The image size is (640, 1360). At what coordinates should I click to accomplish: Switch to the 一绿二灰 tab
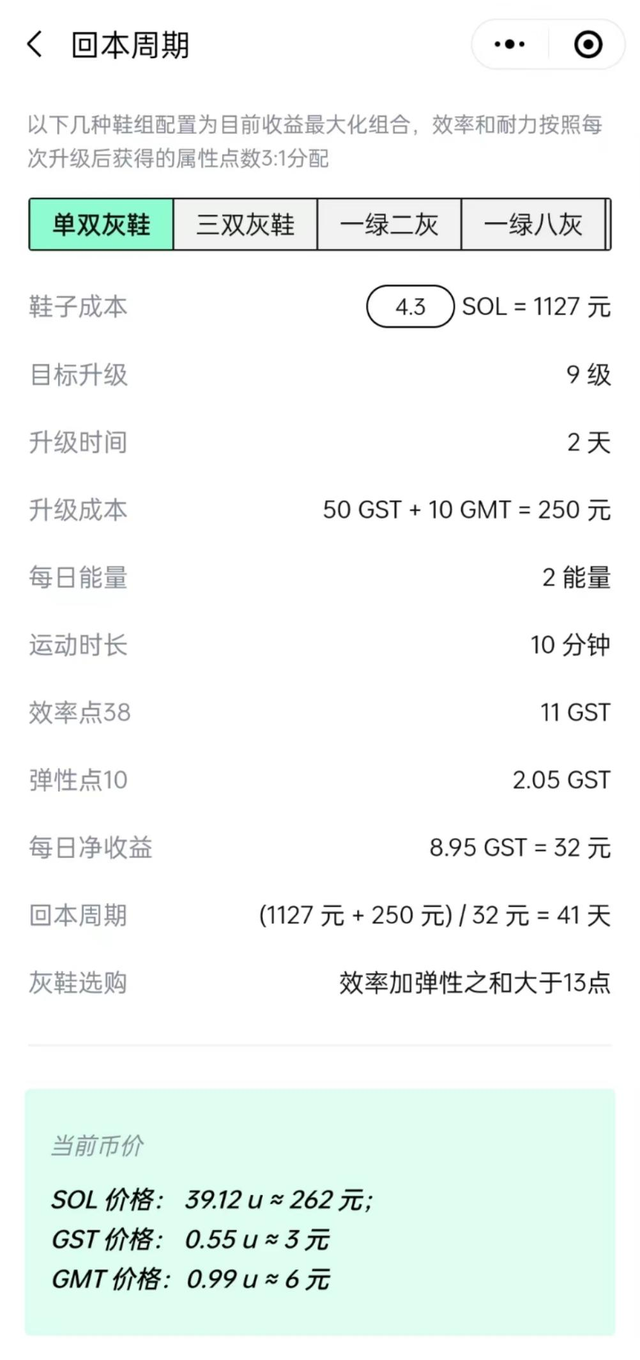[x=389, y=224]
